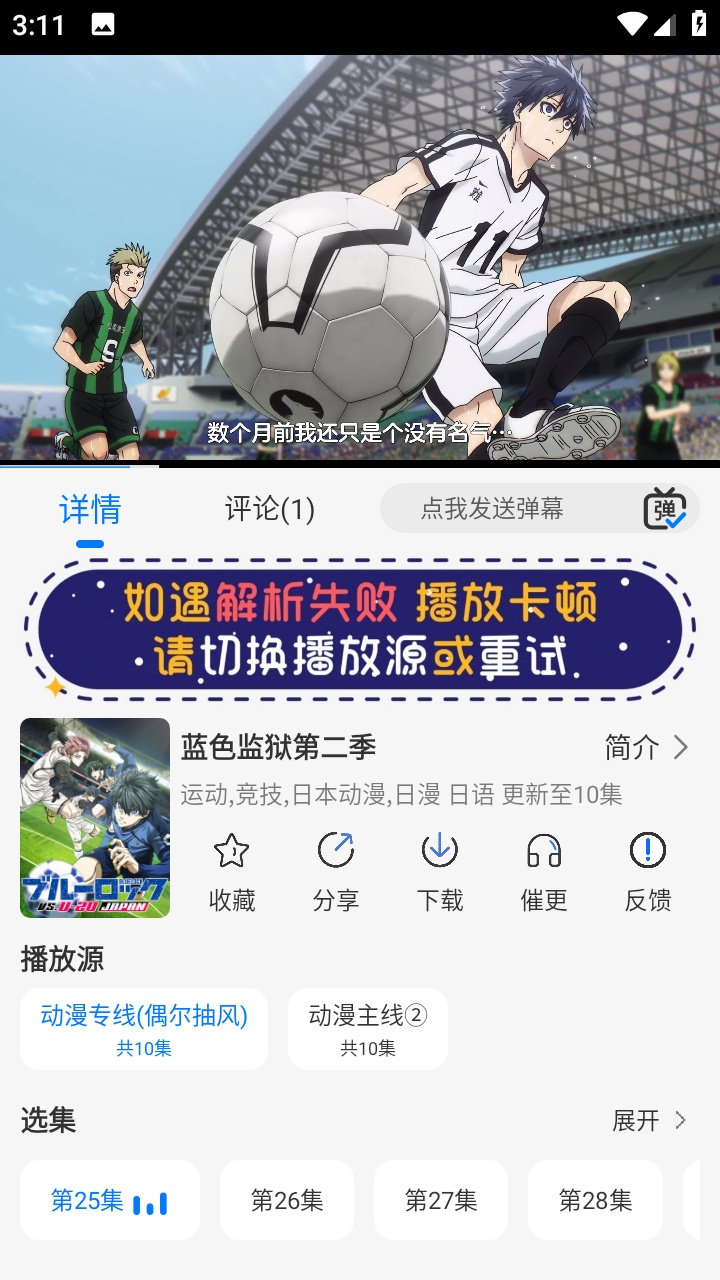The height and width of the screenshot is (1280, 720).
Task: Play episode 第26集
Action: tap(287, 1200)
